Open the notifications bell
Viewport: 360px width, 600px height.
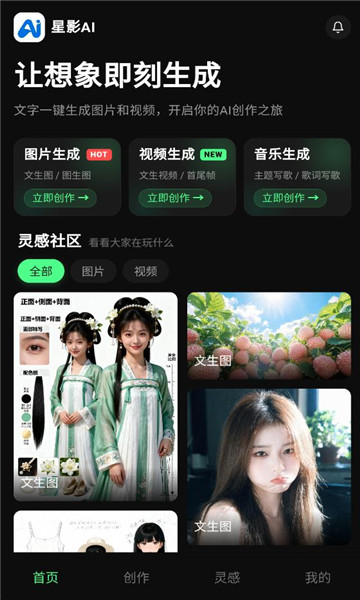pos(338,27)
